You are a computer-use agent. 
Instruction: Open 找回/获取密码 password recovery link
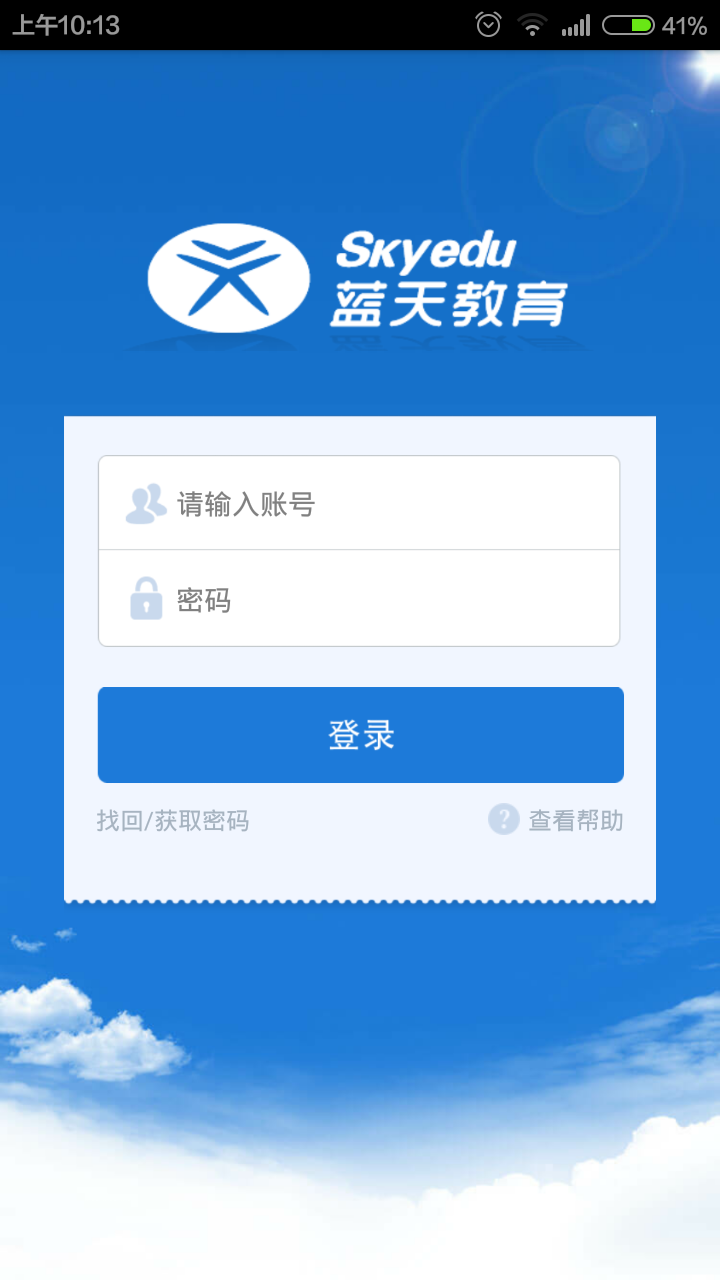[173, 821]
